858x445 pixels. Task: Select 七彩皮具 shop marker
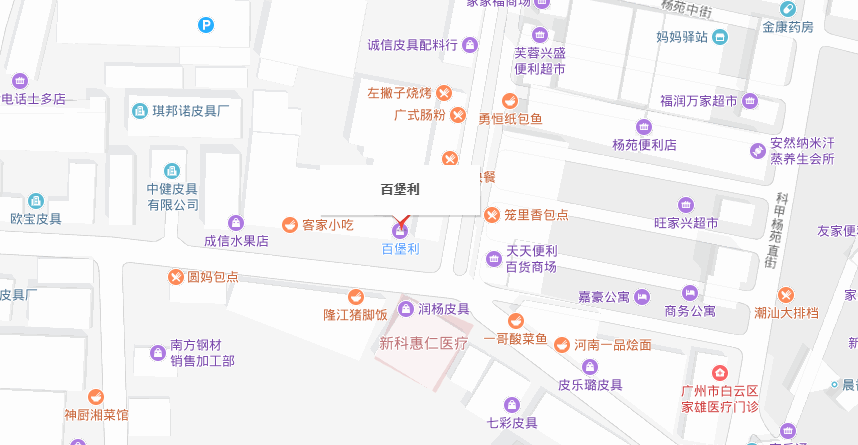pos(512,405)
